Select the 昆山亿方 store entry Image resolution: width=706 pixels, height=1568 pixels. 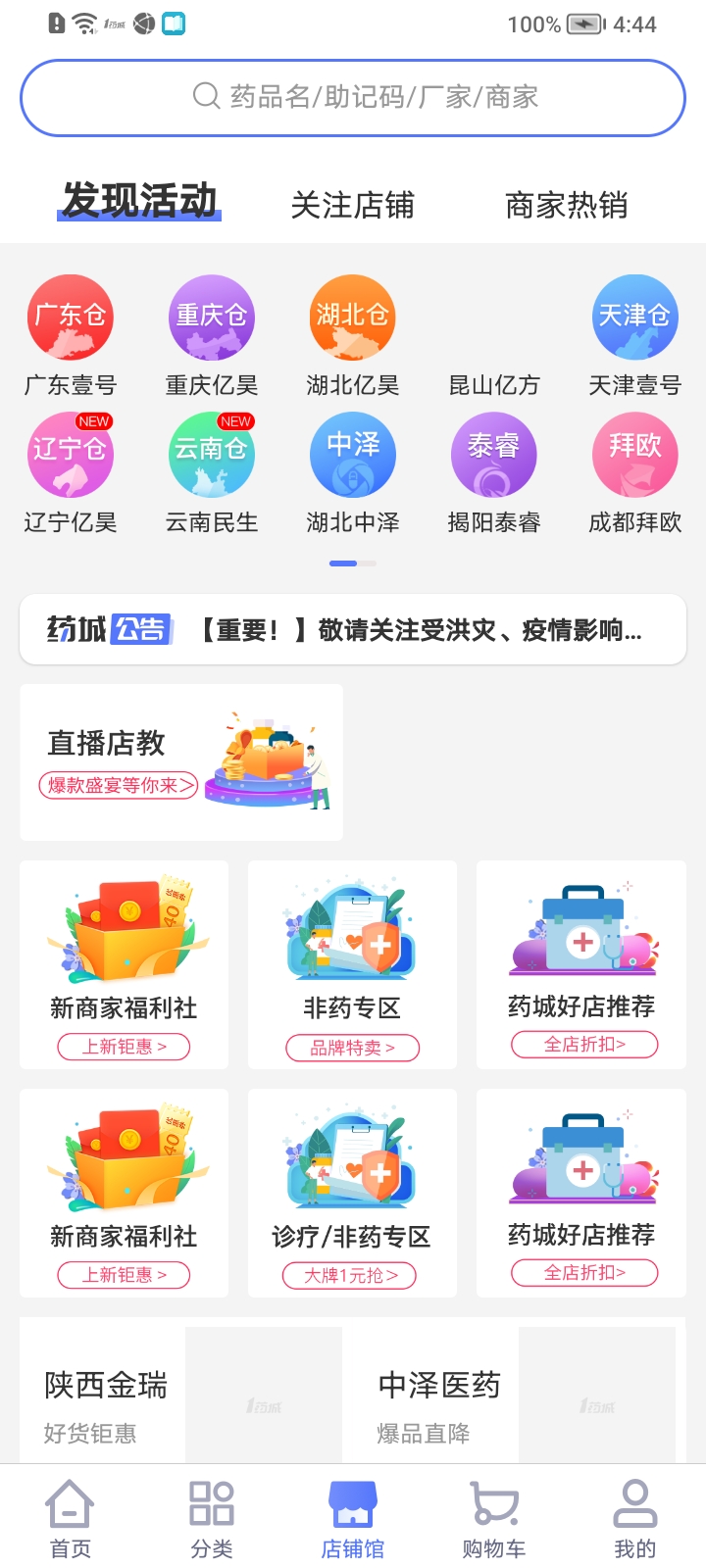pos(493,385)
